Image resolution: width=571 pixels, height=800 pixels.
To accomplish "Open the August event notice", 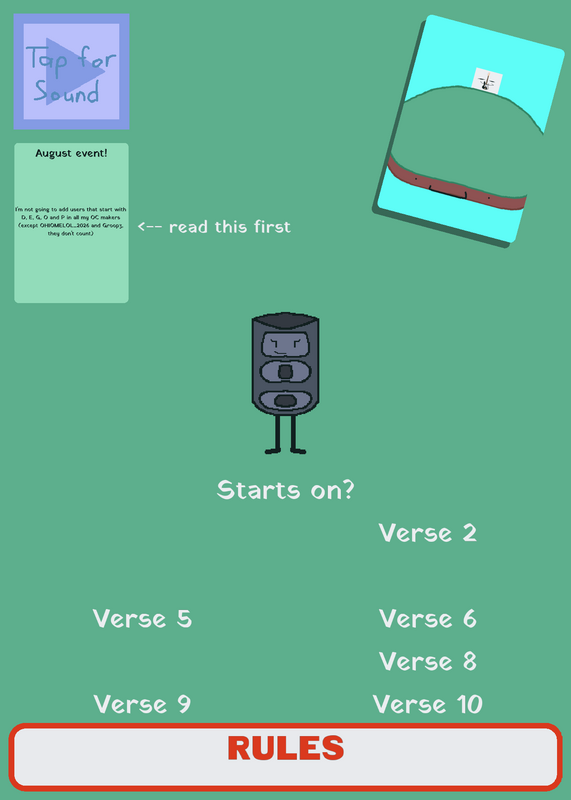I will pos(71,223).
